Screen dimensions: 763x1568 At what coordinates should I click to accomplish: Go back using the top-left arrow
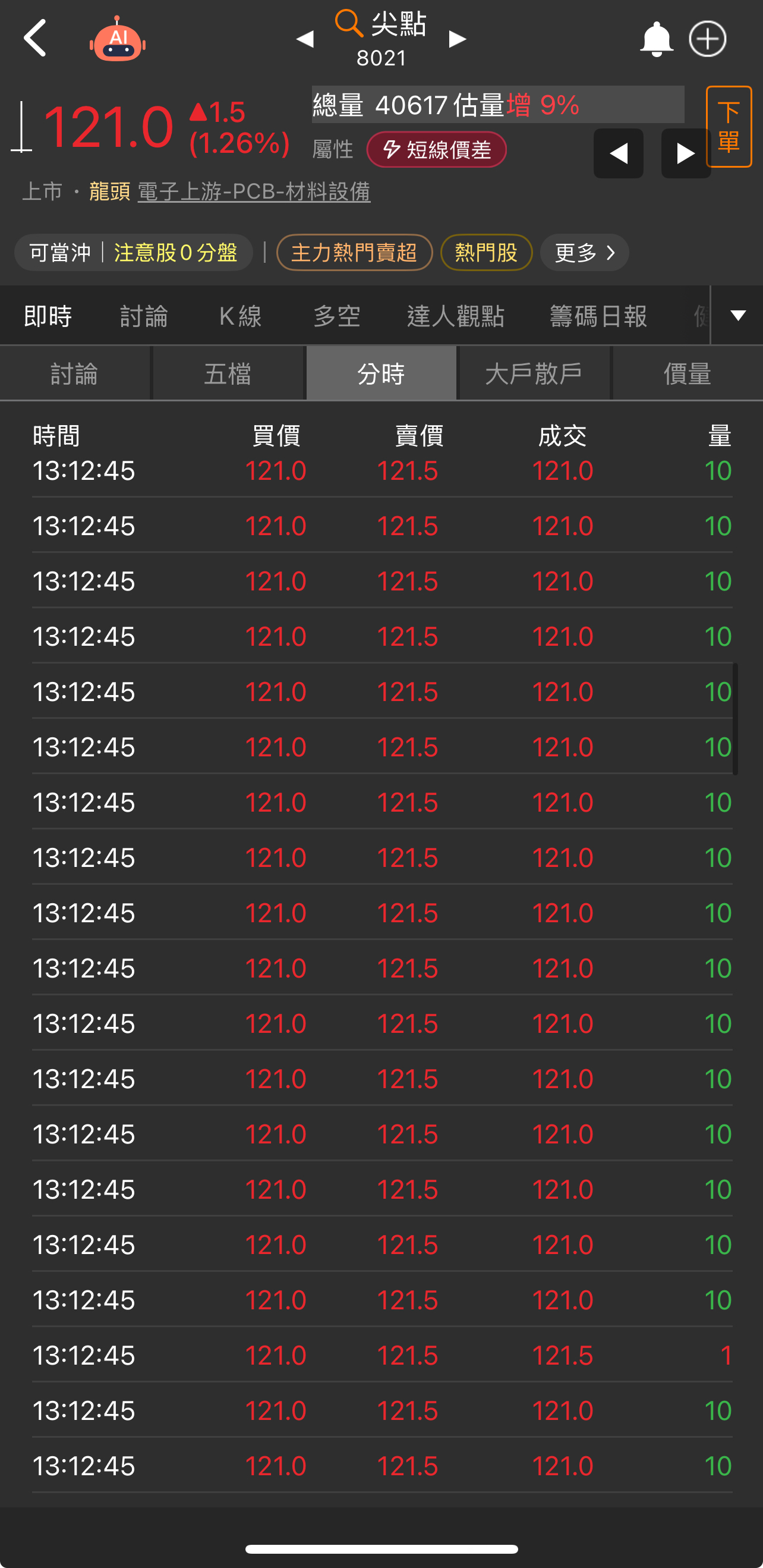click(35, 37)
